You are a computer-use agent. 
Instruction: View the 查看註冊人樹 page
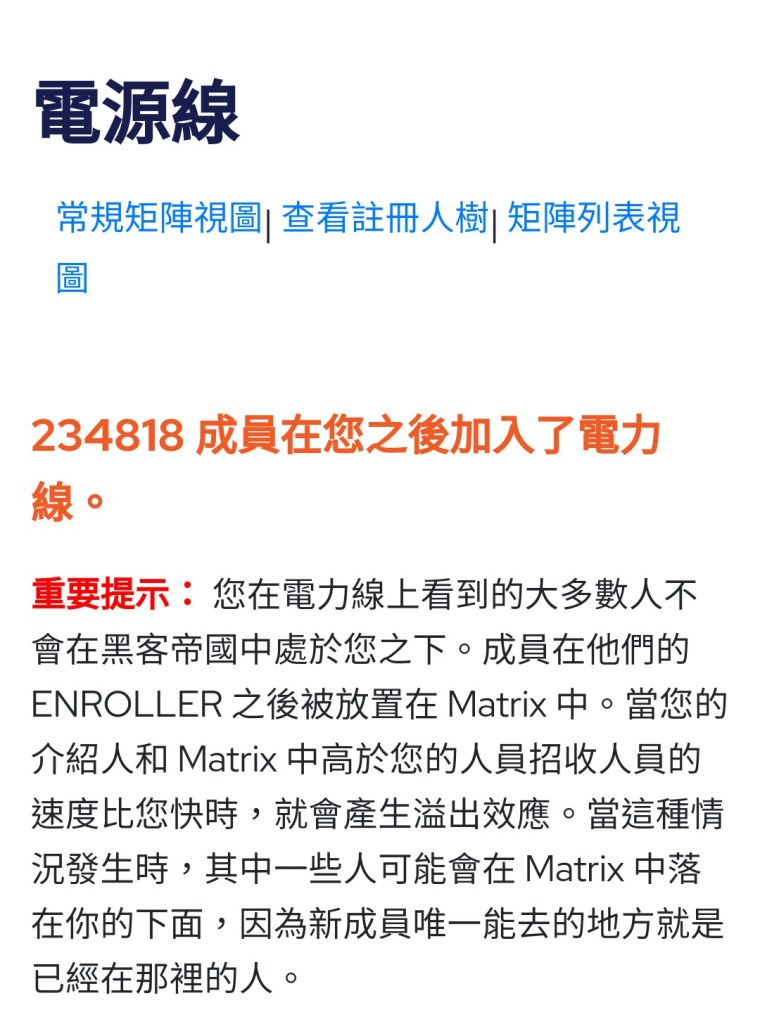click(385, 217)
